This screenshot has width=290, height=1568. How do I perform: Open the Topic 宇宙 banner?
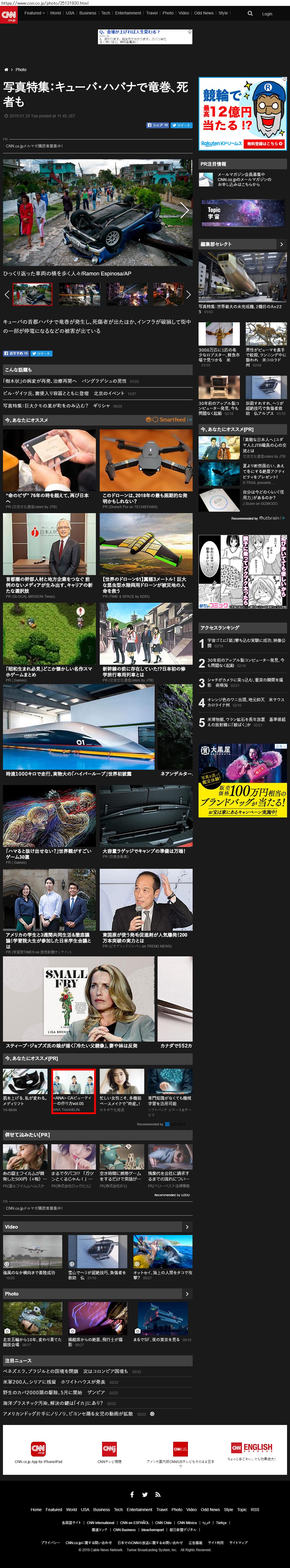243,213
